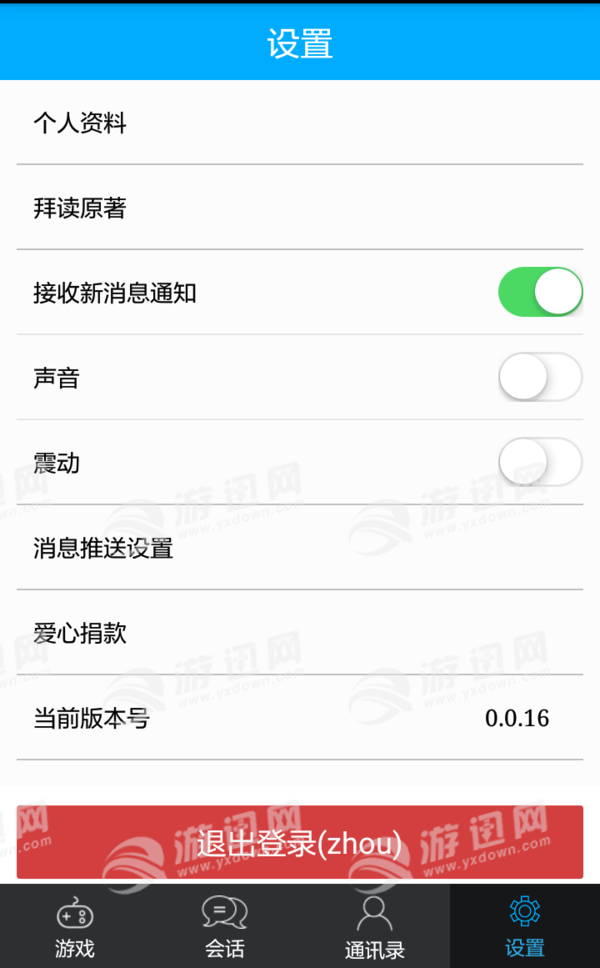600x968 pixels.
Task: Open 消息推送设置
Action: [x=300, y=548]
